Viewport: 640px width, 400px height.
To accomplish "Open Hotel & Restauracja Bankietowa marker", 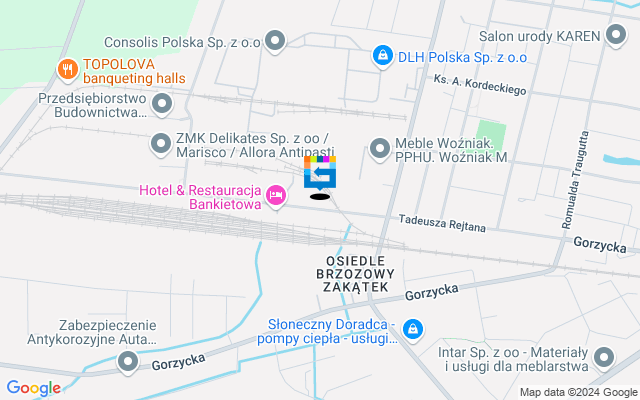I will pos(279,197).
